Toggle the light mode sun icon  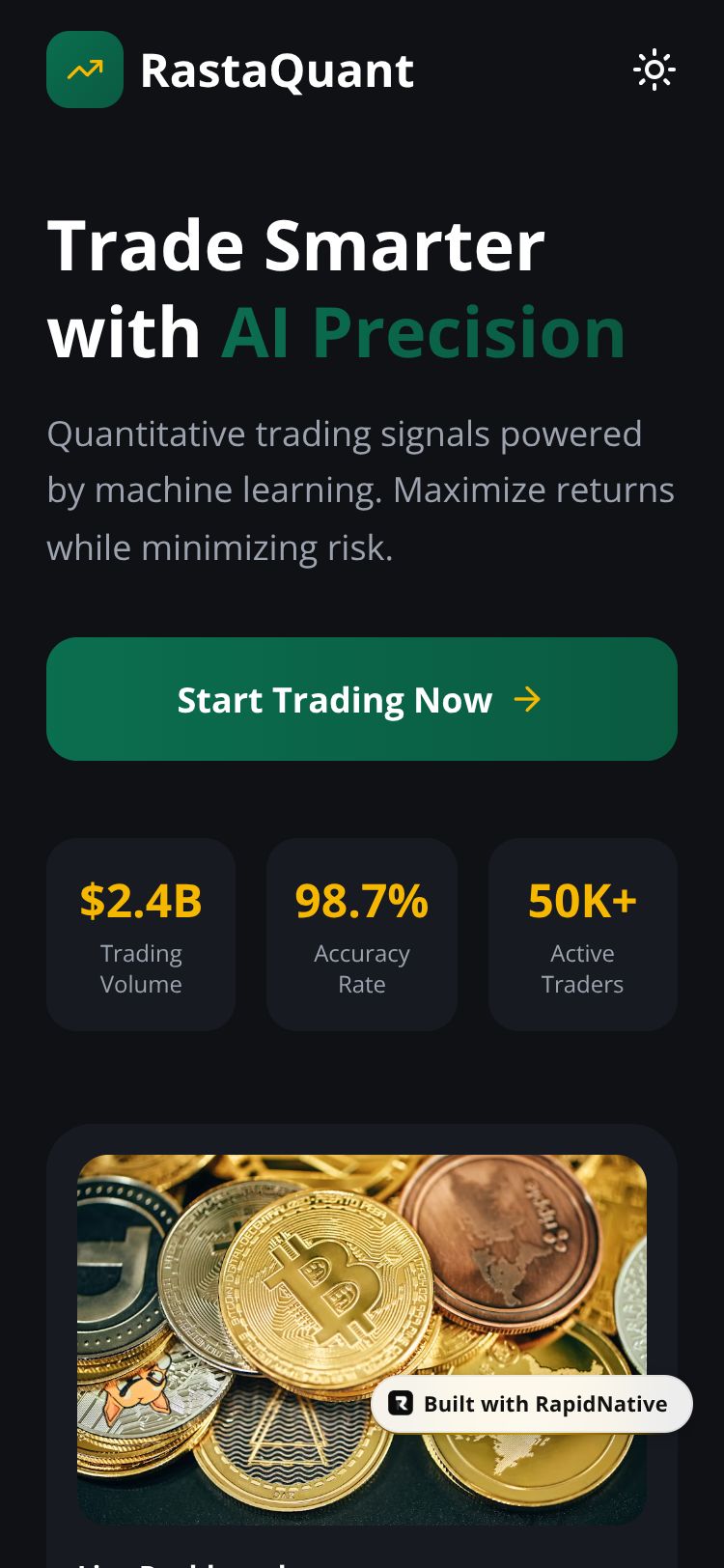click(654, 70)
